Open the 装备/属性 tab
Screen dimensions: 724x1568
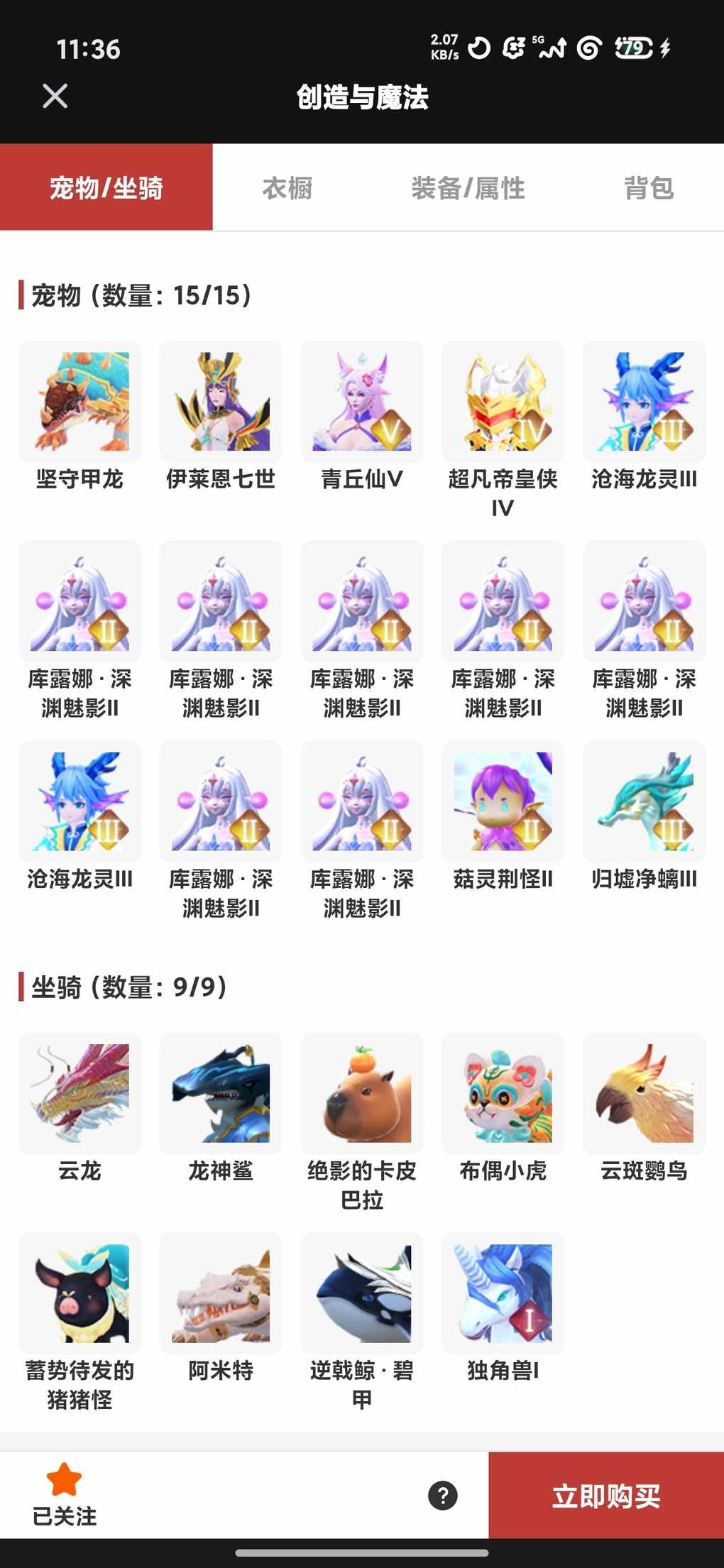(x=468, y=188)
